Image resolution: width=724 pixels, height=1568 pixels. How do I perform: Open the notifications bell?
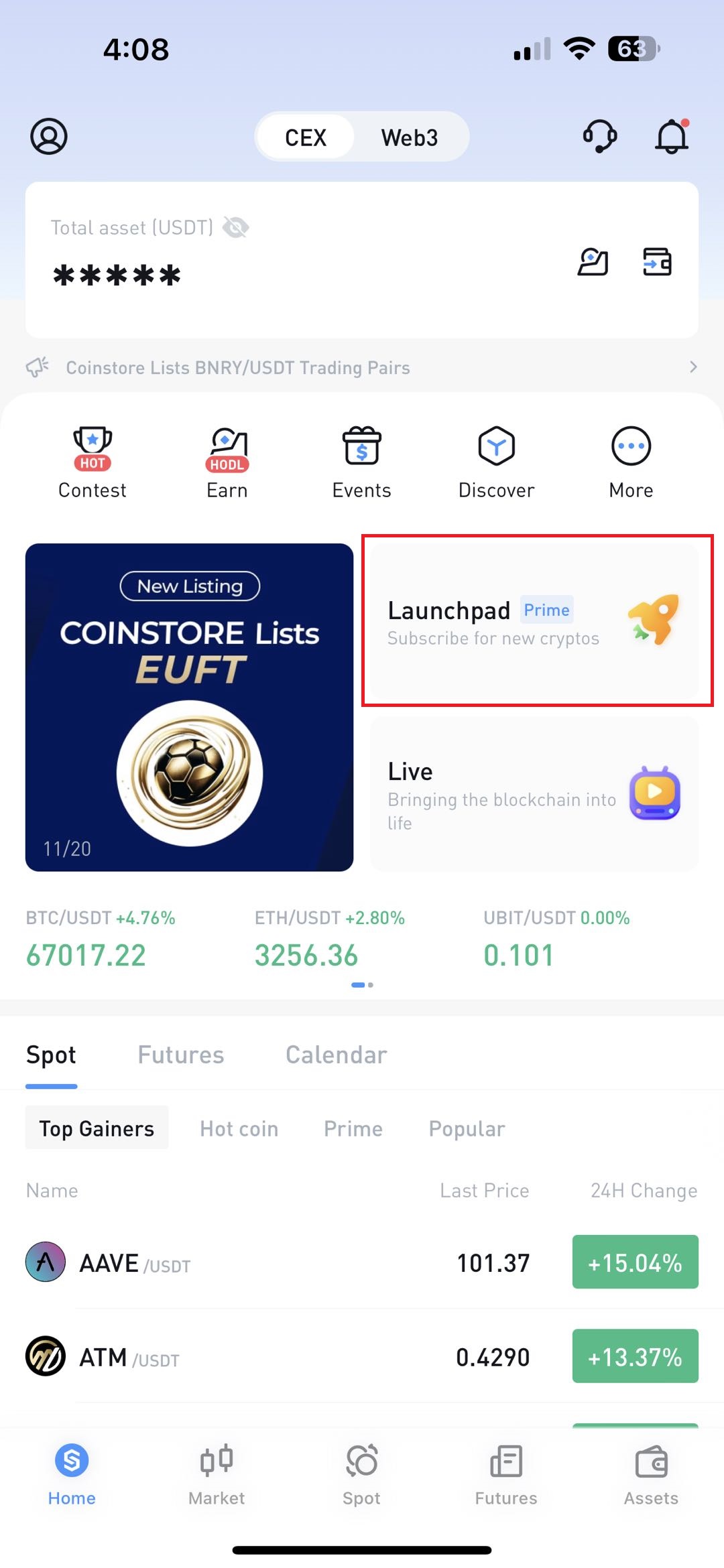click(672, 137)
